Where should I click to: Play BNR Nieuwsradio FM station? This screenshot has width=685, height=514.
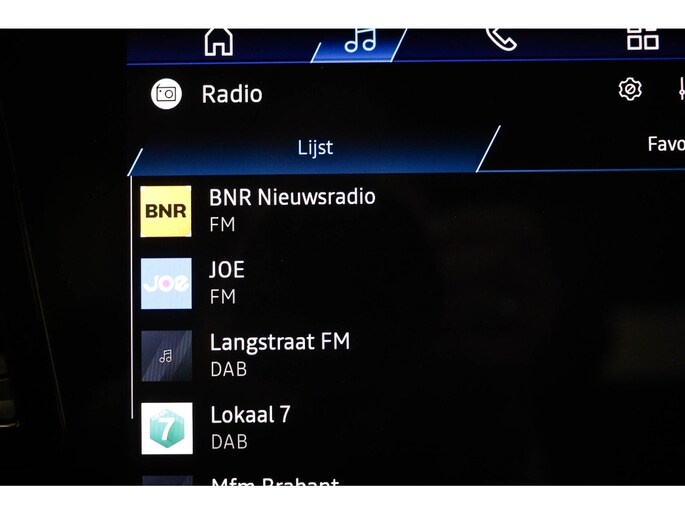pyautogui.click(x=292, y=210)
